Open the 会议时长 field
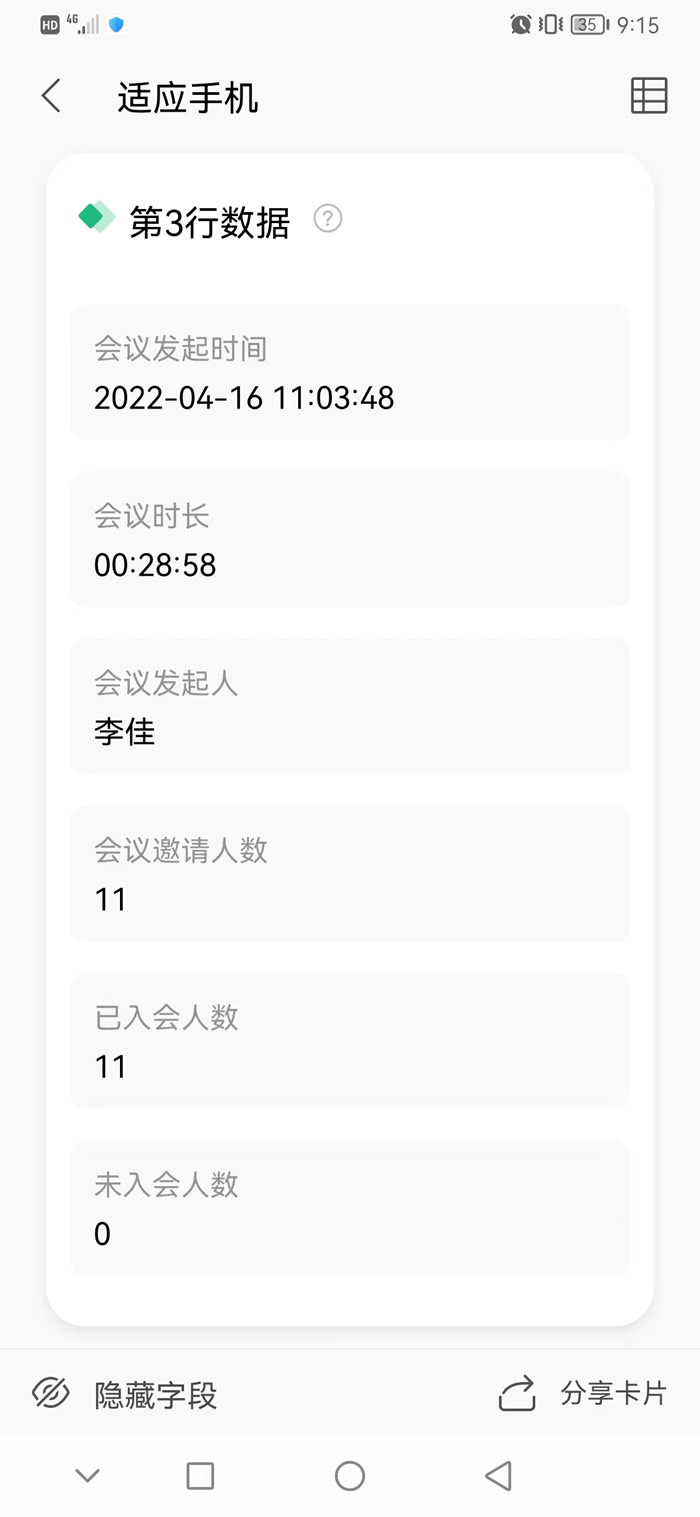This screenshot has height=1517, width=700. pos(350,539)
